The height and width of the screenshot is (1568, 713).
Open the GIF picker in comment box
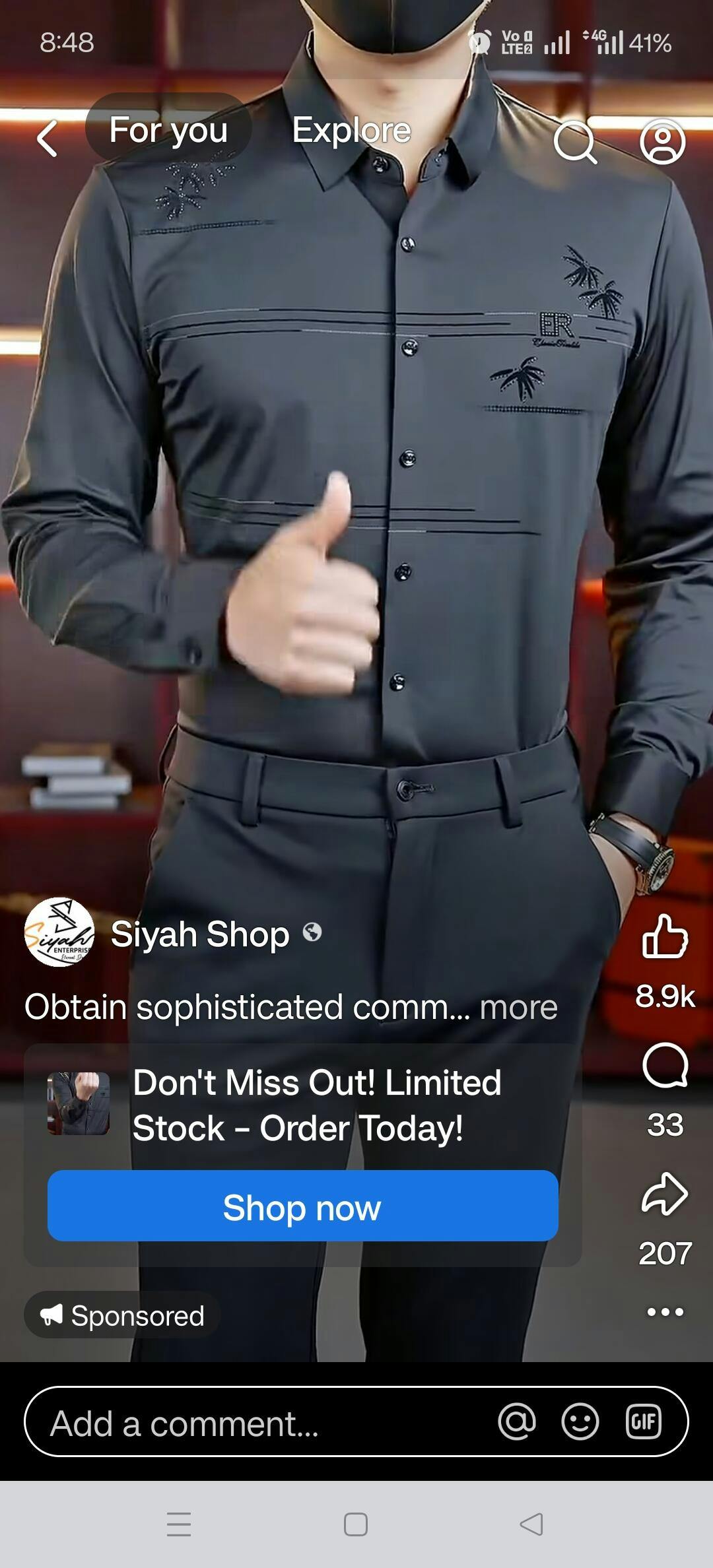(x=643, y=1421)
